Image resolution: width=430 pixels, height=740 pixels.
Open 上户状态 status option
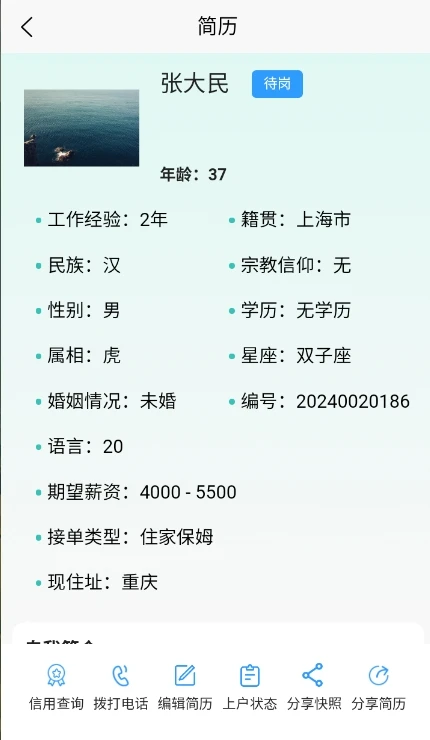(250, 687)
